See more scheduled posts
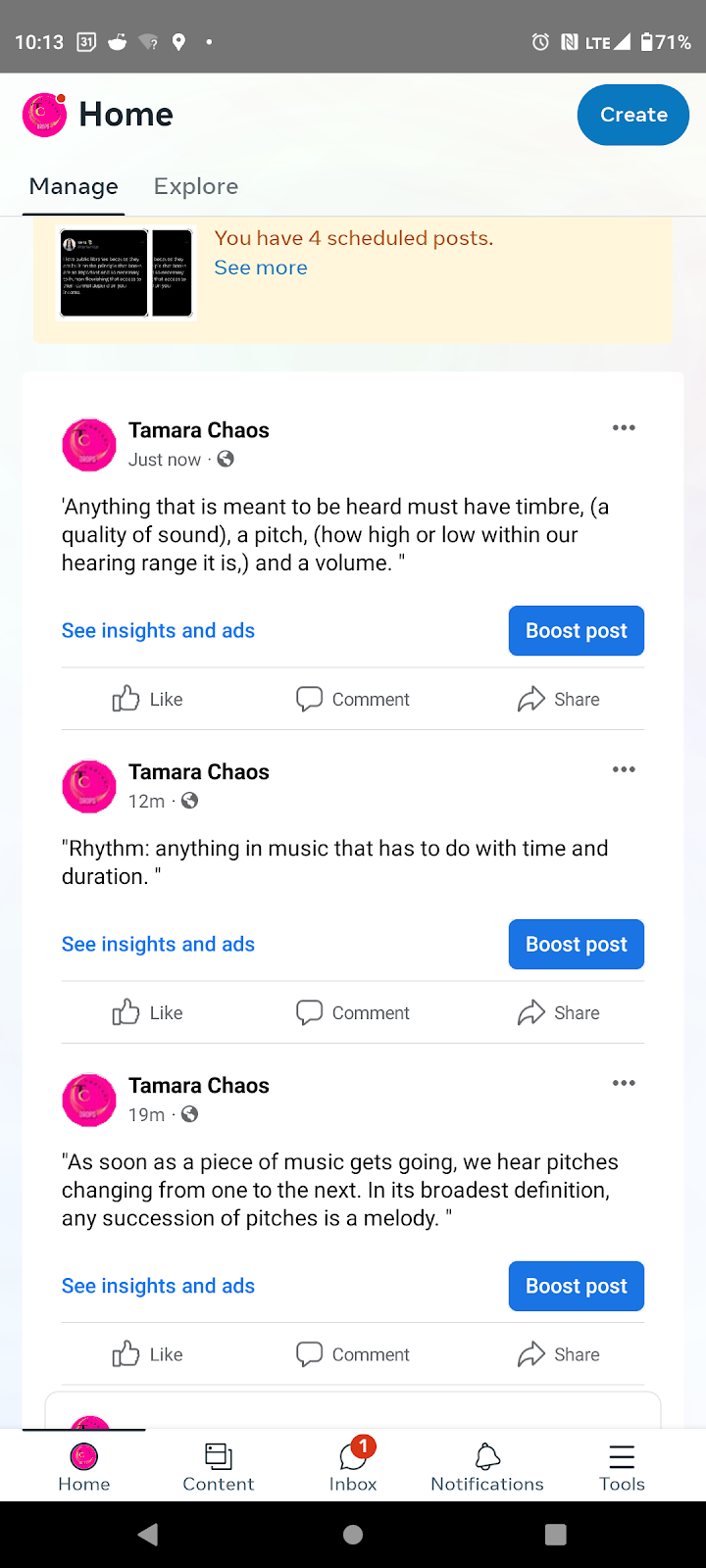The image size is (706, 1568). [x=261, y=268]
